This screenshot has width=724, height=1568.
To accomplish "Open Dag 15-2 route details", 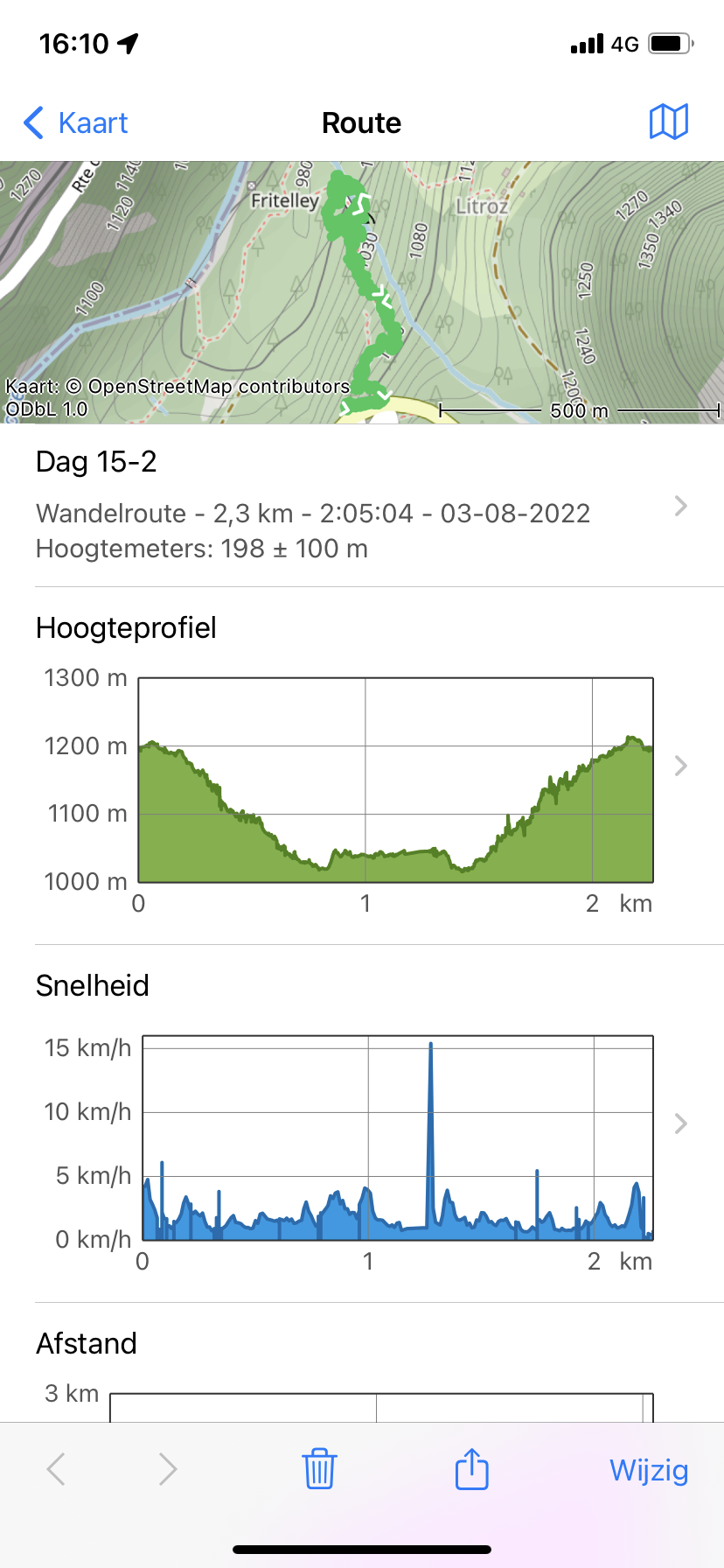I will click(x=362, y=506).
